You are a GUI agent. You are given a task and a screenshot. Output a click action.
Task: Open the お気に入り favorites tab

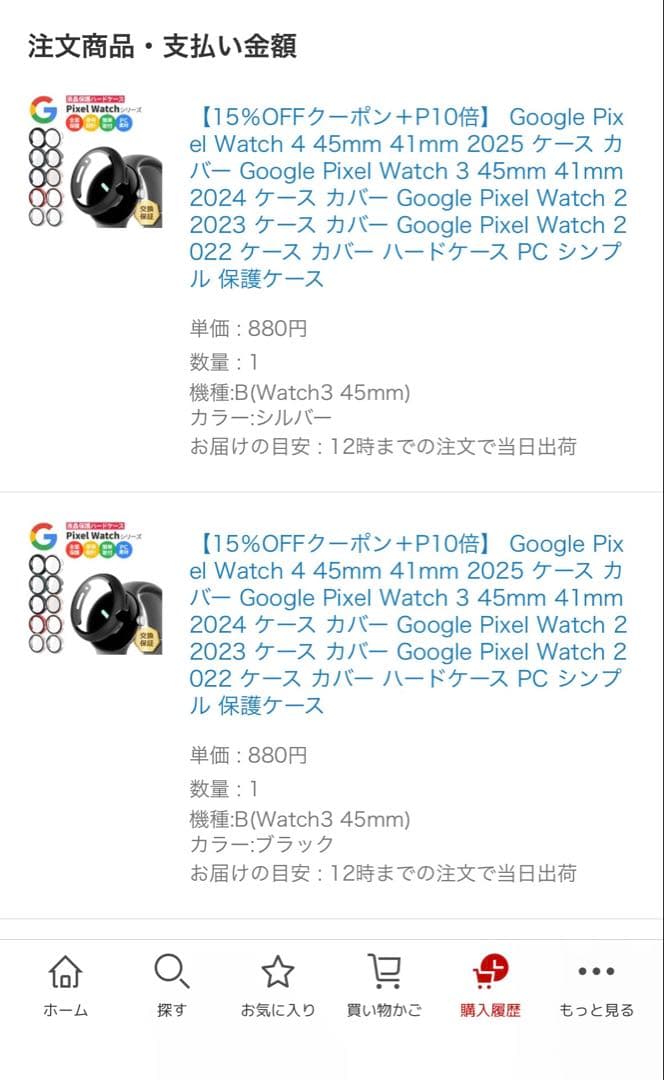pos(277,985)
